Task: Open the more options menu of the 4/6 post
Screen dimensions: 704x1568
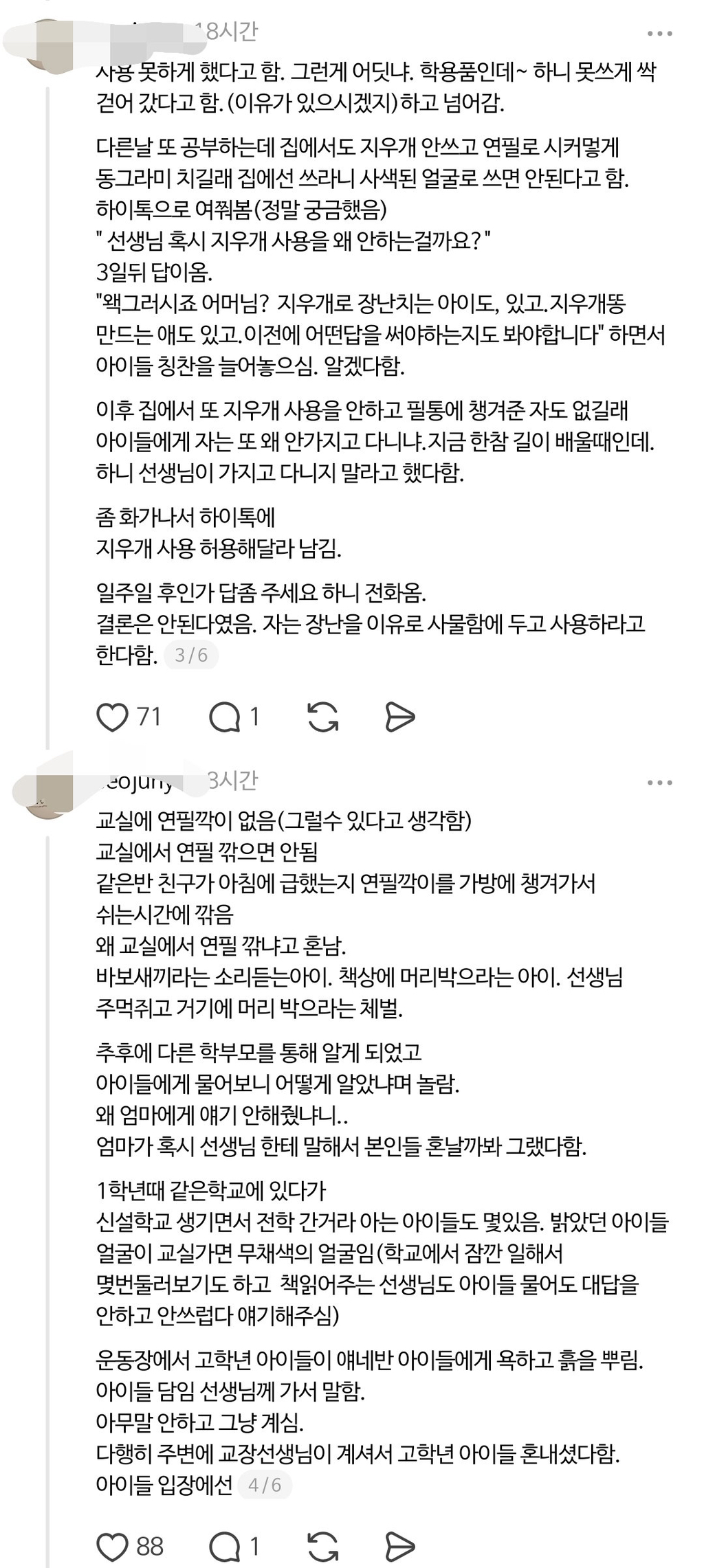Action: pos(660,783)
